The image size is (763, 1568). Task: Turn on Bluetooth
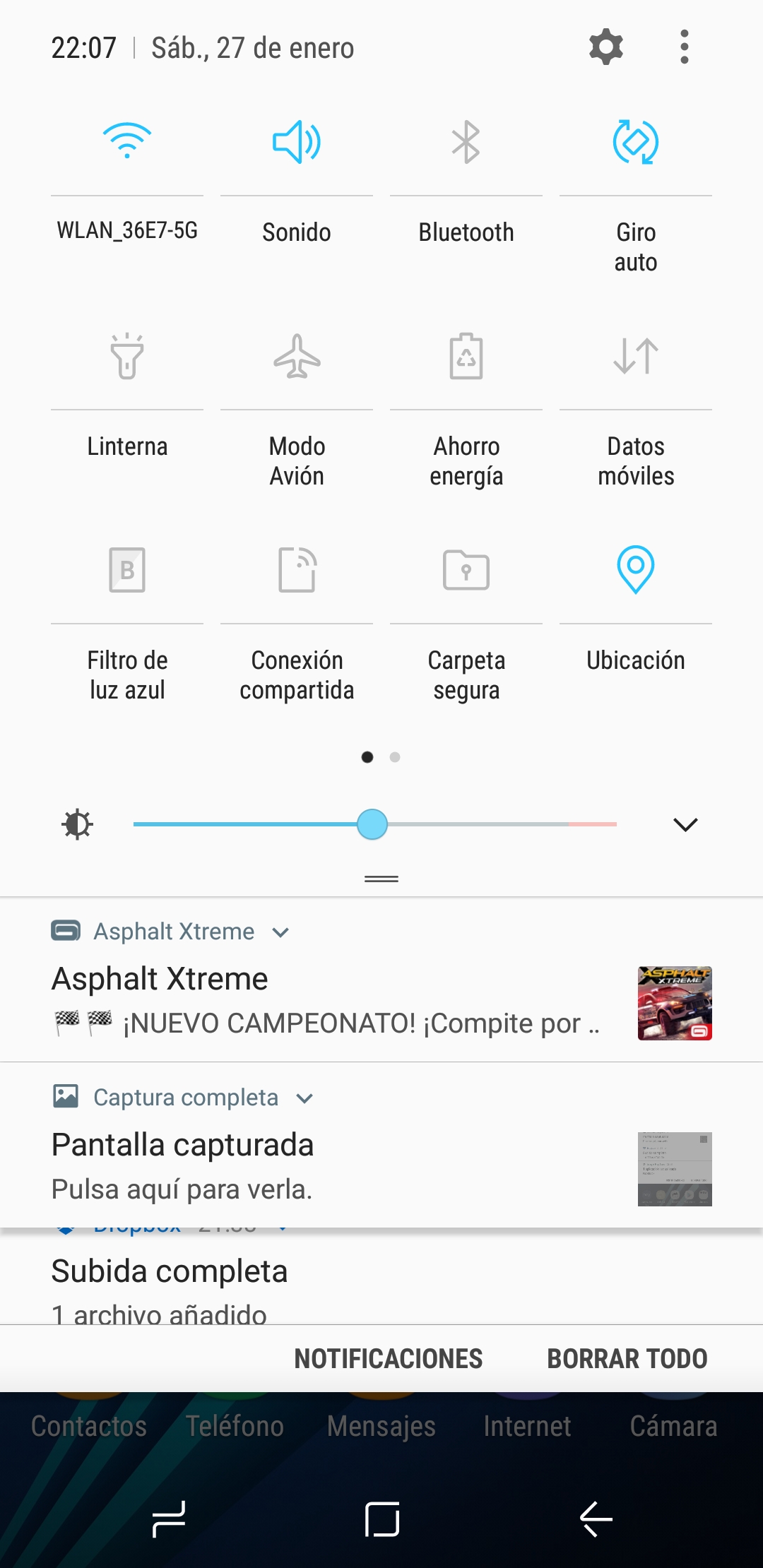click(466, 141)
